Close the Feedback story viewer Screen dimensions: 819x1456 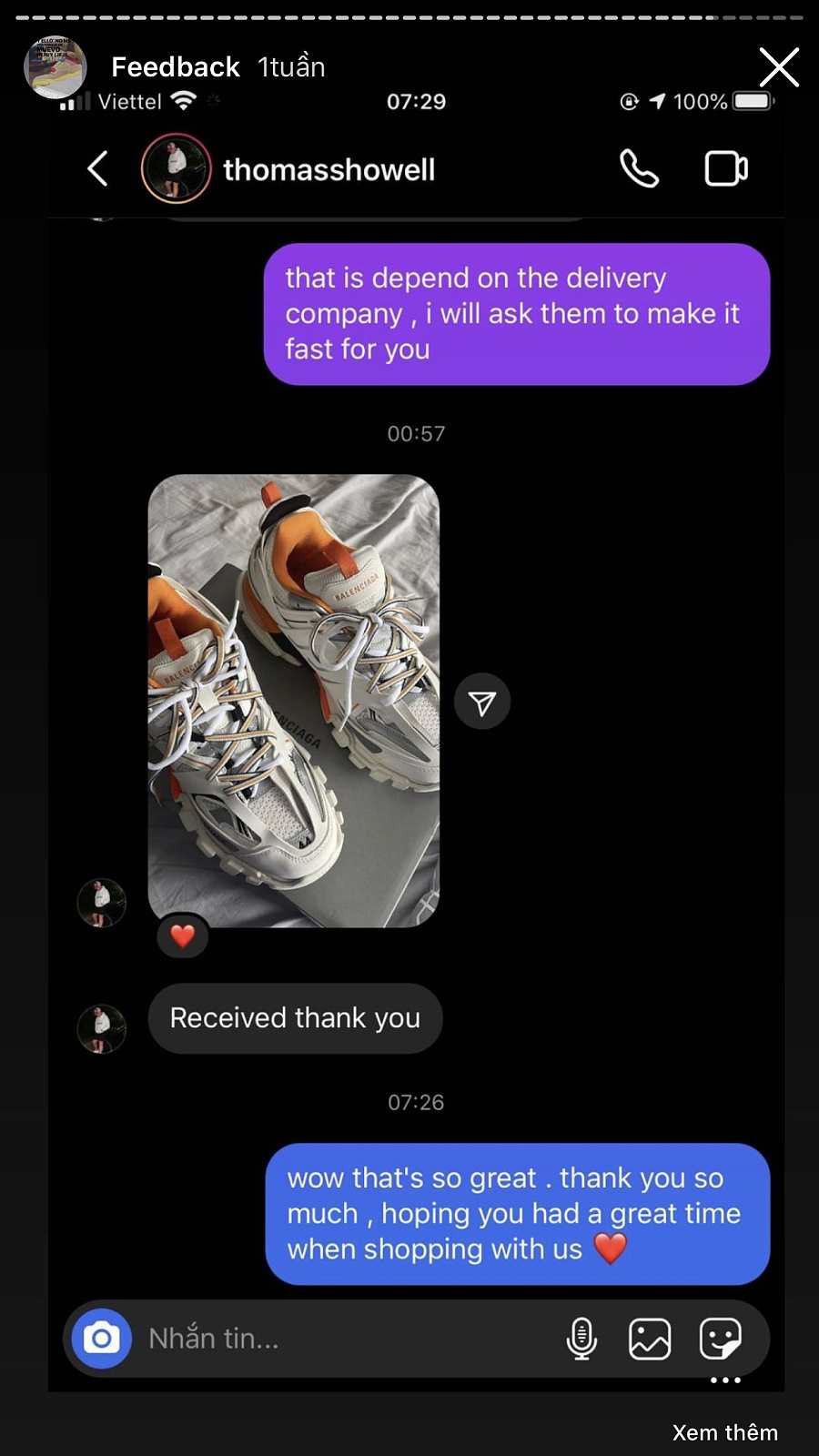(x=779, y=67)
